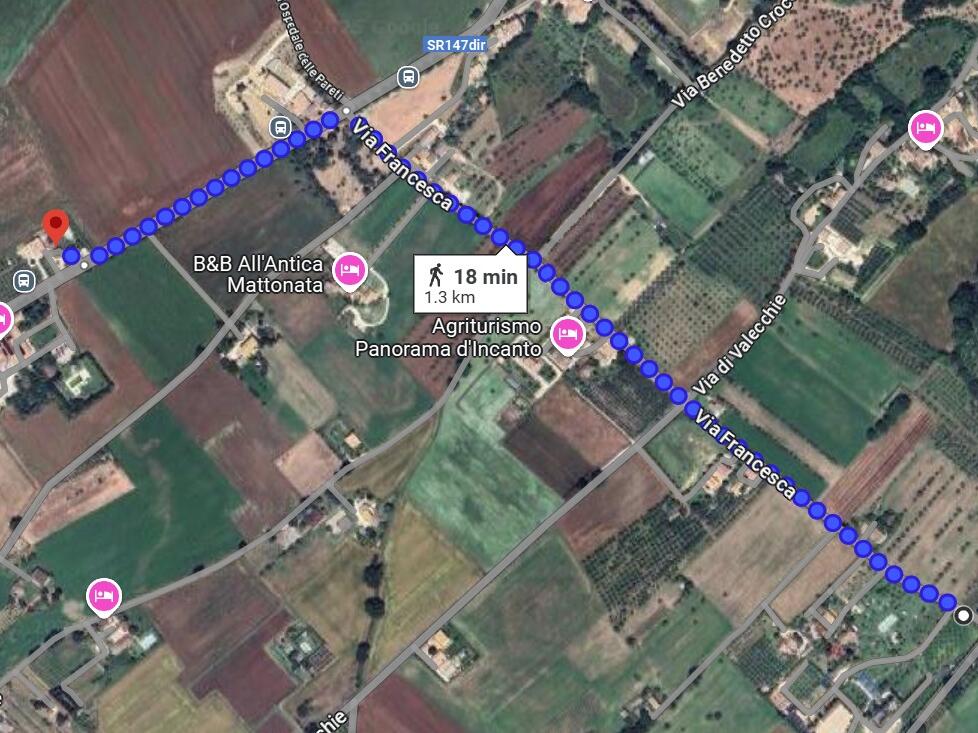Open the bus stop below the SR147dir label

[x=407, y=76]
